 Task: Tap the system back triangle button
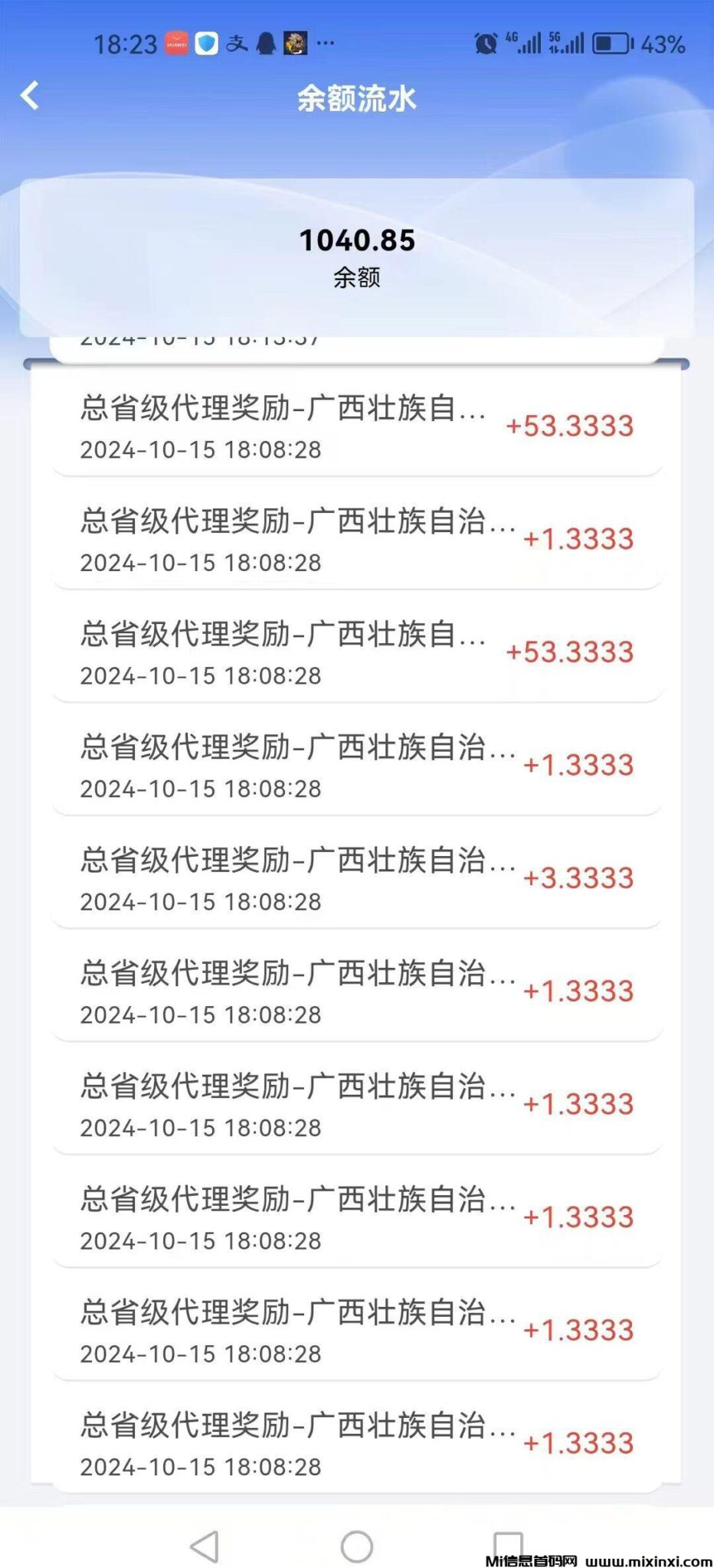[x=205, y=1546]
